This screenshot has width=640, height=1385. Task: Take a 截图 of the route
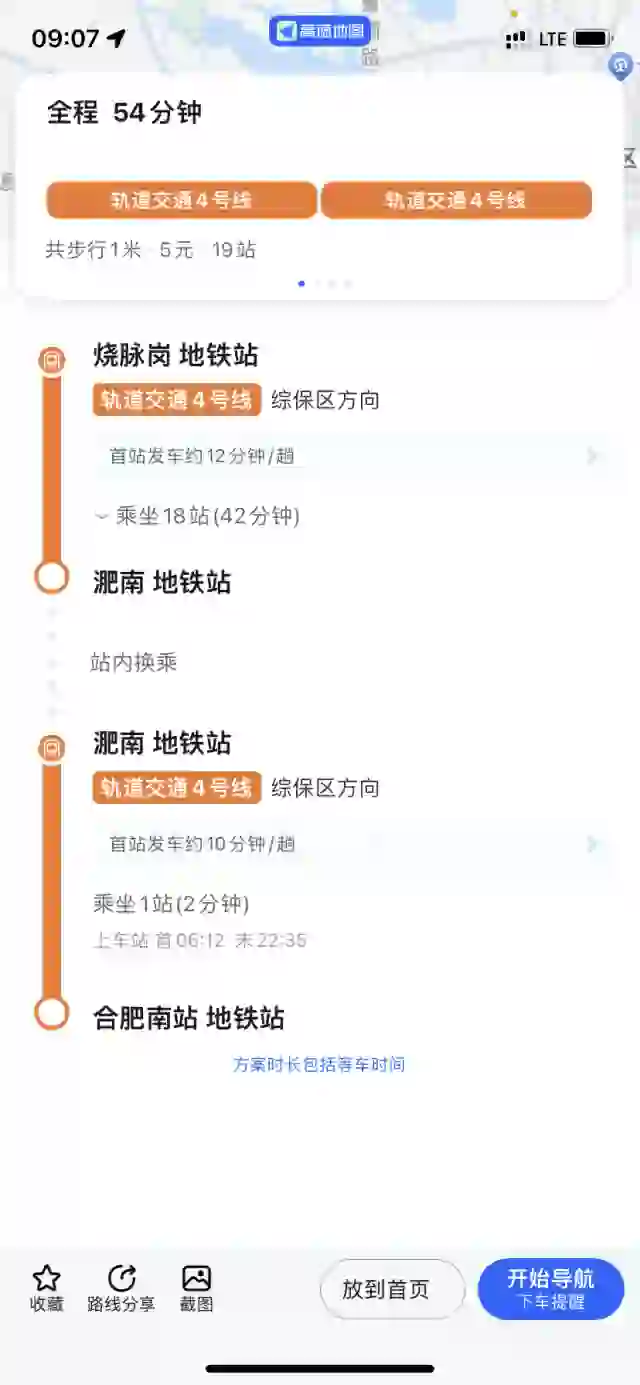[x=197, y=1288]
